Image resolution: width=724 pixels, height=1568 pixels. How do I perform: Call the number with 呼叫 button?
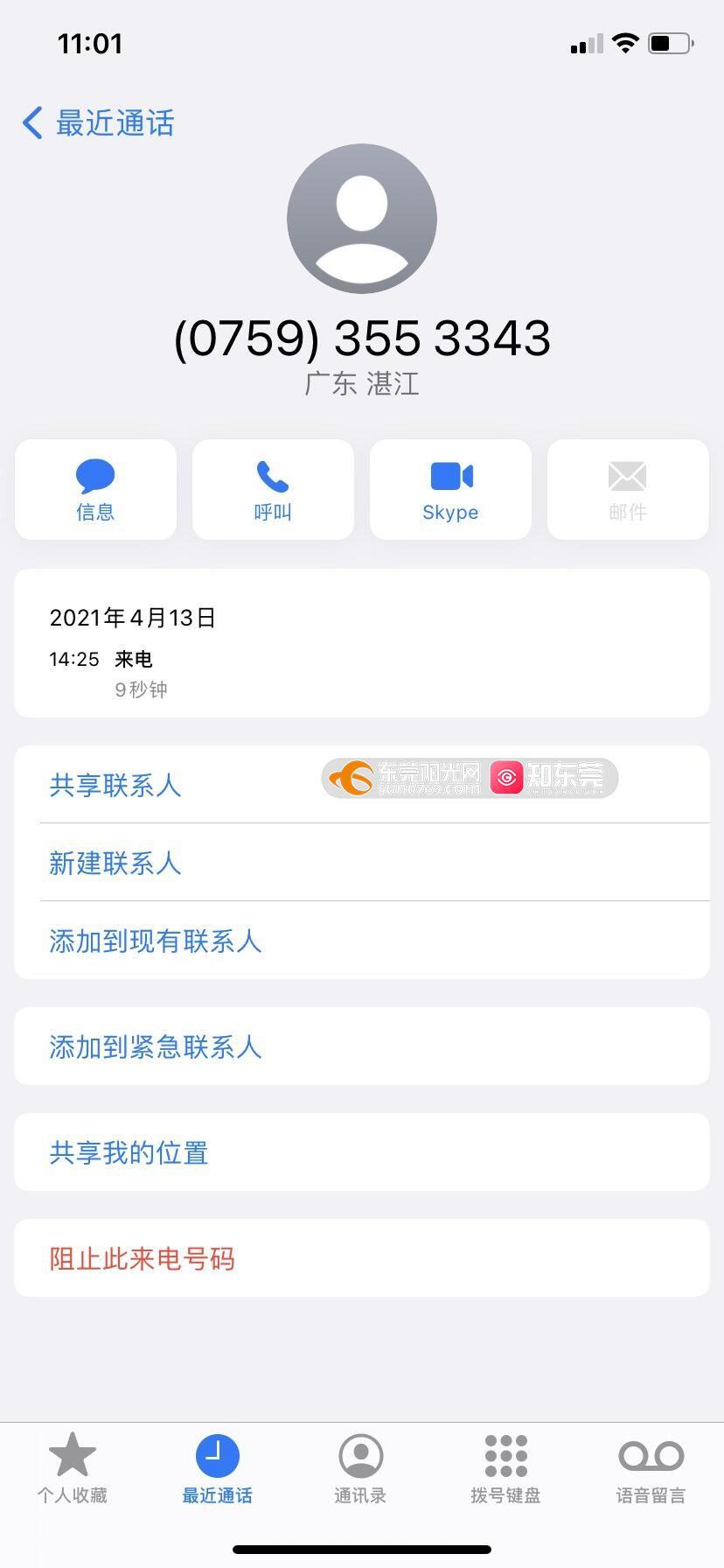coord(273,489)
